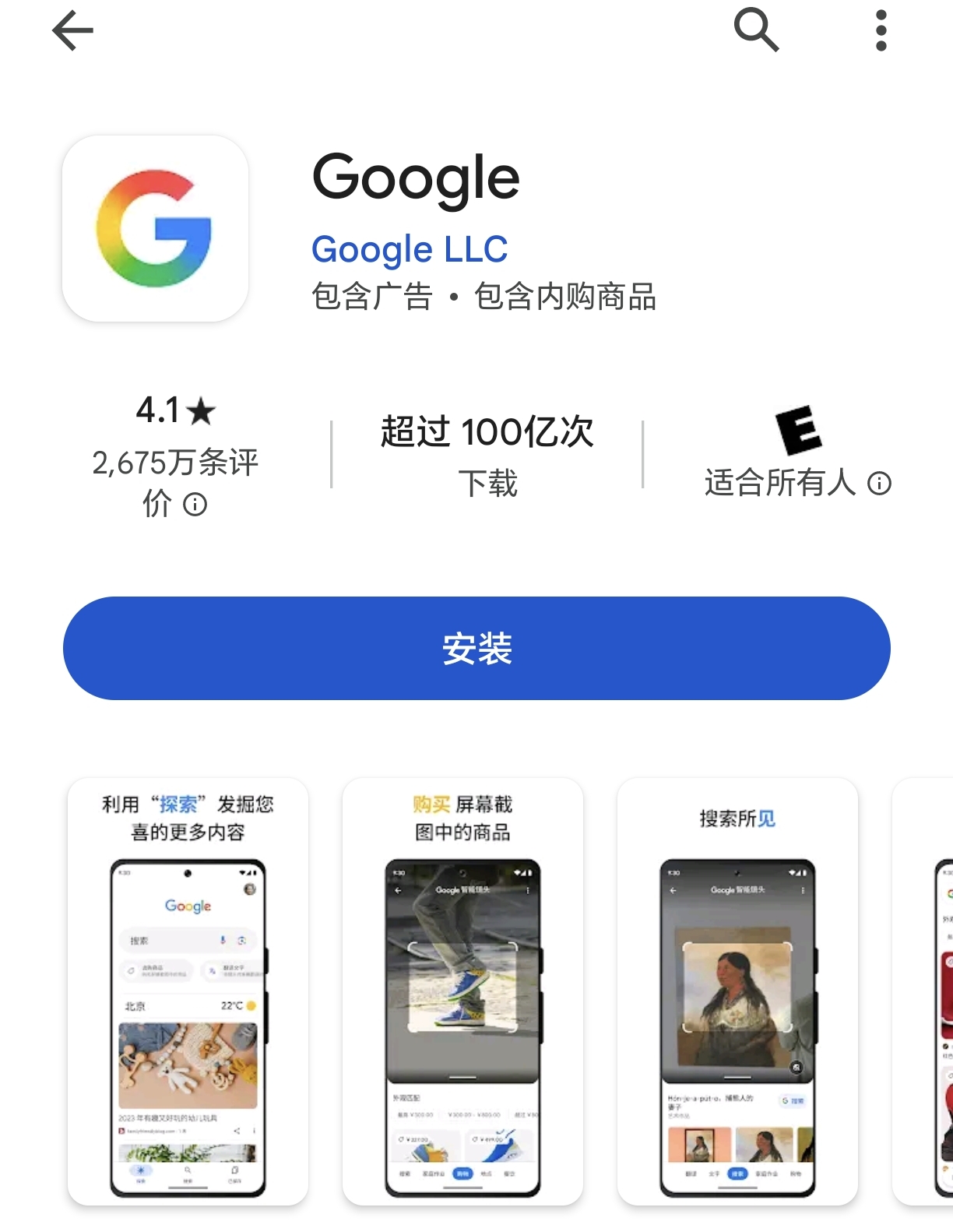This screenshot has width=953, height=1232.
Task: Tap the info icon beside 适合所有人
Action: (x=881, y=484)
